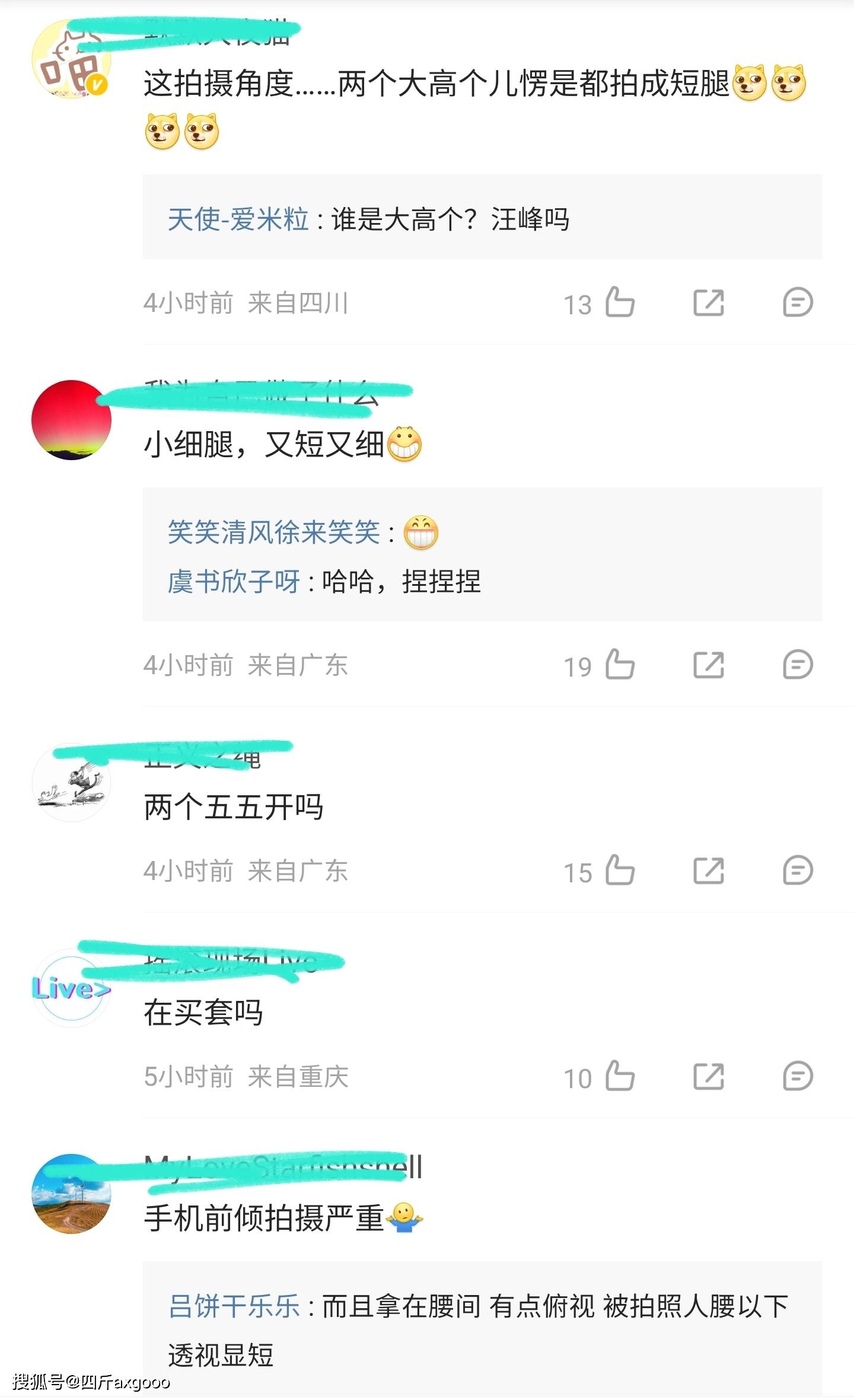The width and height of the screenshot is (854, 1400).
Task: Reply to the 拍摄角度 comment from 四川
Action: tap(797, 302)
